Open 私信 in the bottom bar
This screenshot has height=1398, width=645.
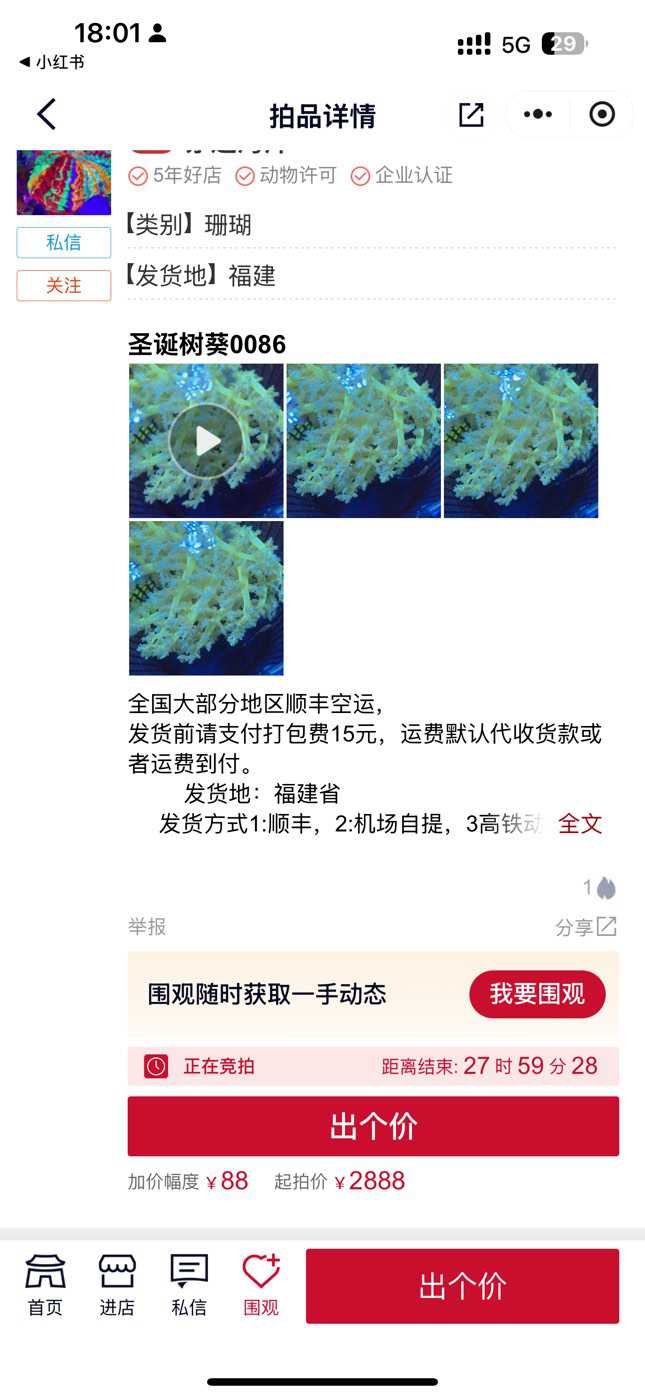point(189,1285)
